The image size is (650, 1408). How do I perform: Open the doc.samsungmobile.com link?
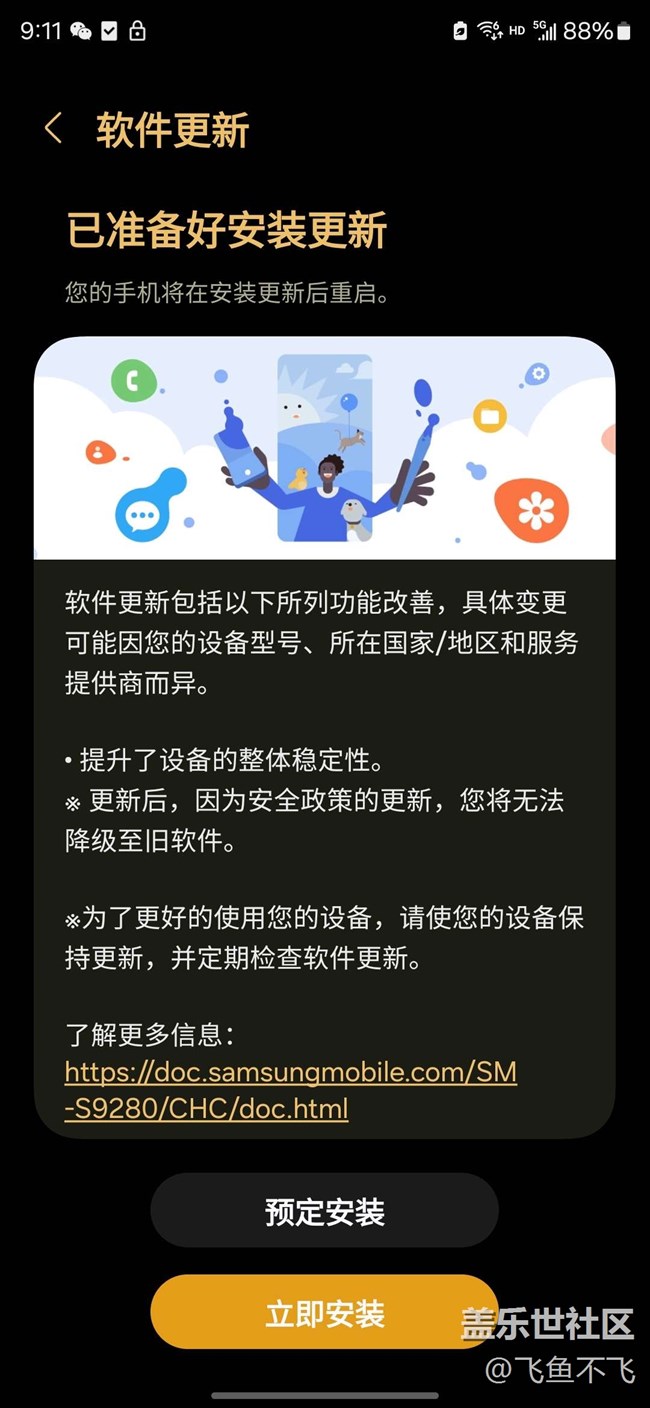(291, 1090)
